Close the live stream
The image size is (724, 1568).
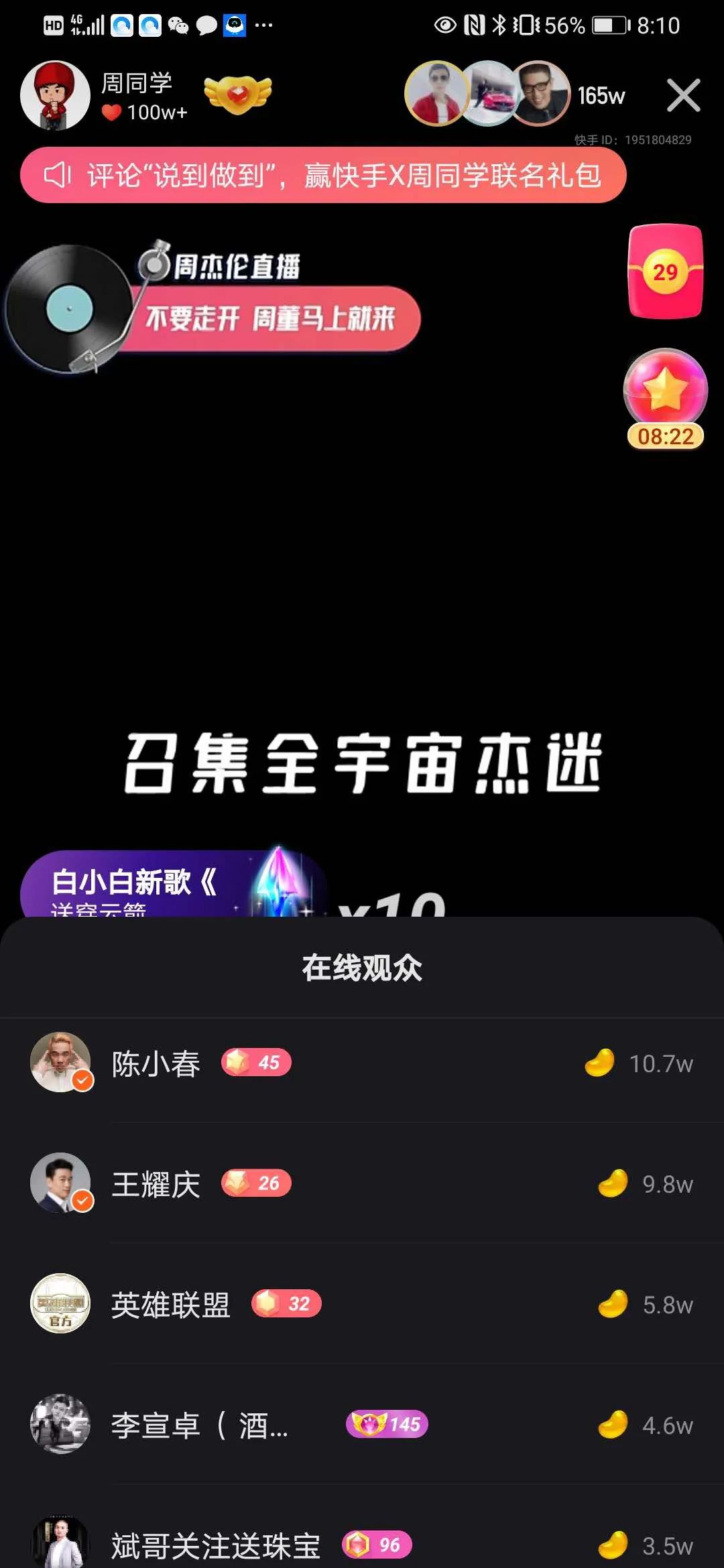click(x=683, y=95)
